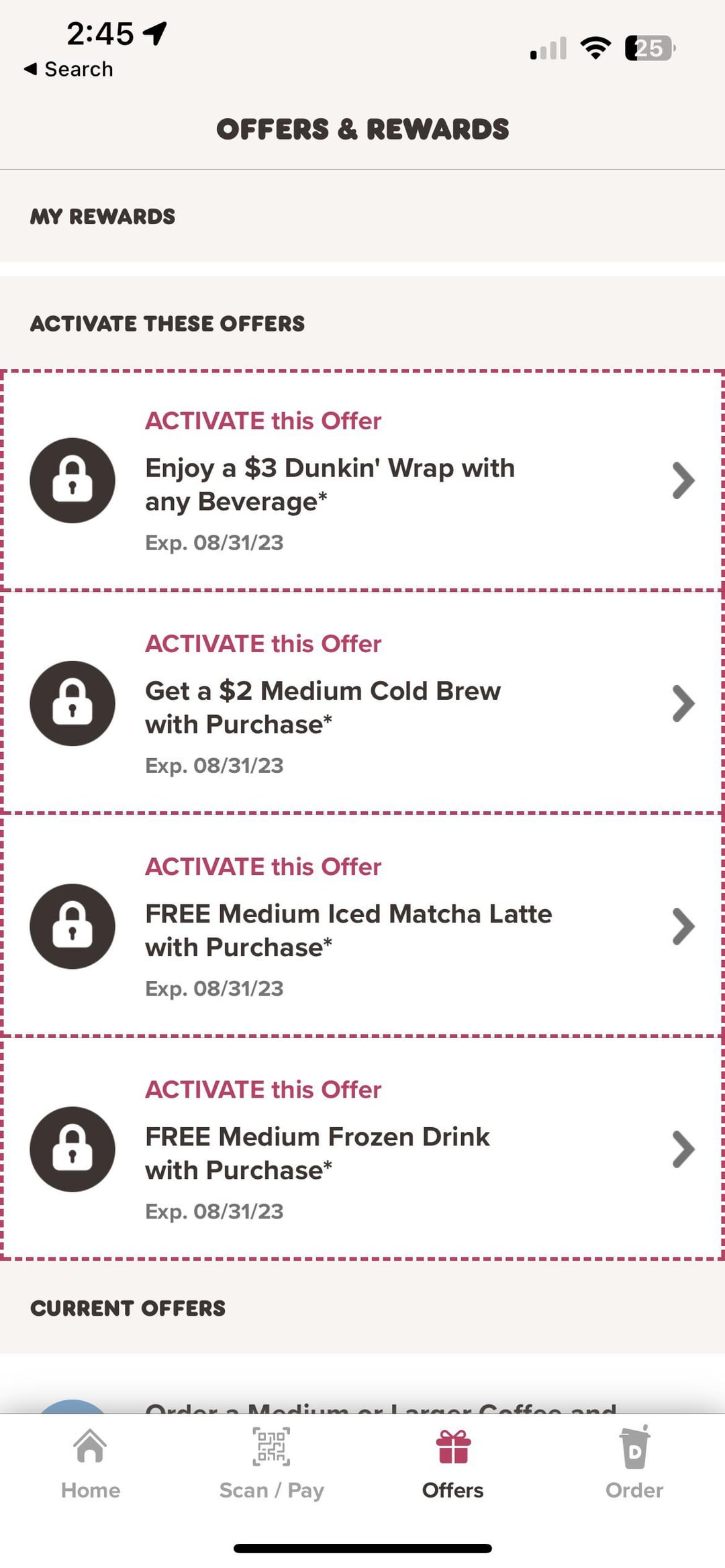This screenshot has width=725, height=1568.
Task: Open the $2 Medium Cold Brew offer
Action: (x=362, y=703)
